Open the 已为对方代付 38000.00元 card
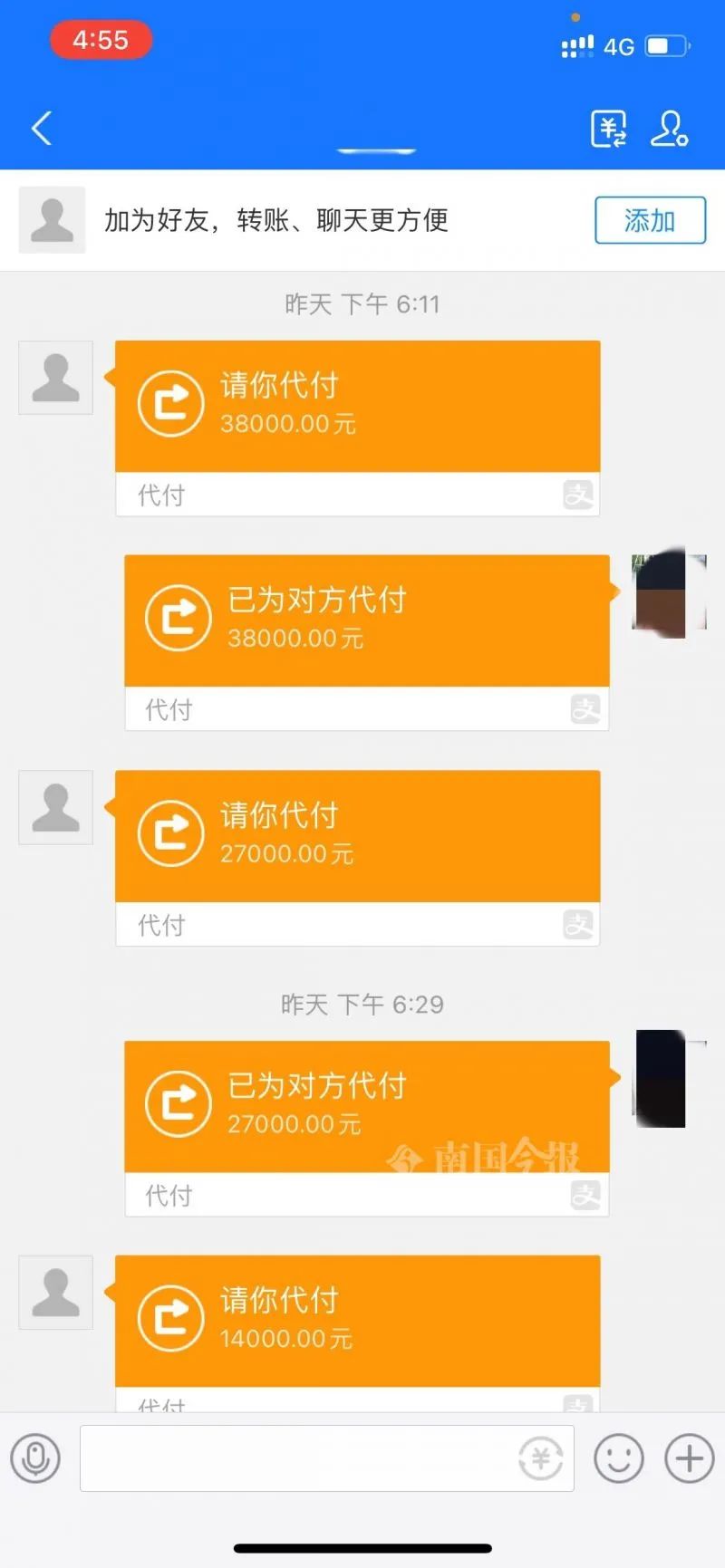725x1568 pixels. click(366, 621)
